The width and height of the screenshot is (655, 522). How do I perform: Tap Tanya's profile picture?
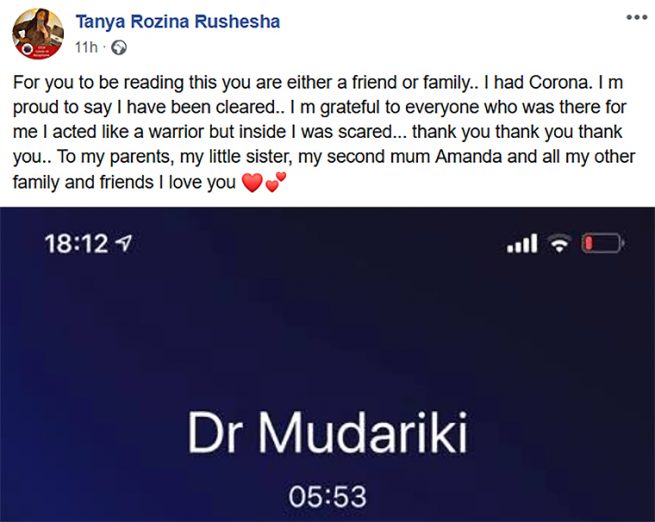[38, 33]
